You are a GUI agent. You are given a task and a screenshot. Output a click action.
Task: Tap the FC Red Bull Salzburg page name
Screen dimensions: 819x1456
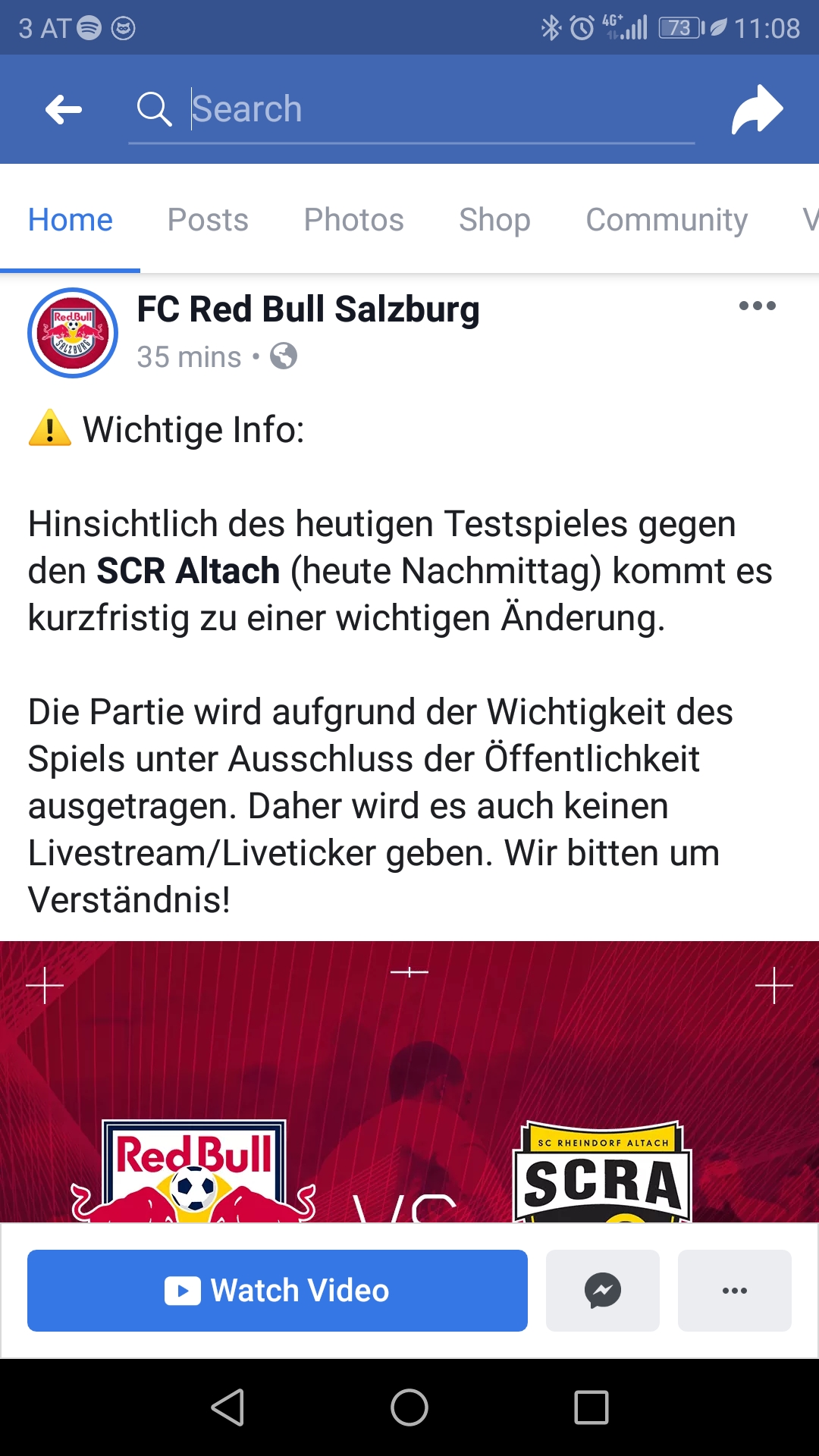[x=308, y=309]
